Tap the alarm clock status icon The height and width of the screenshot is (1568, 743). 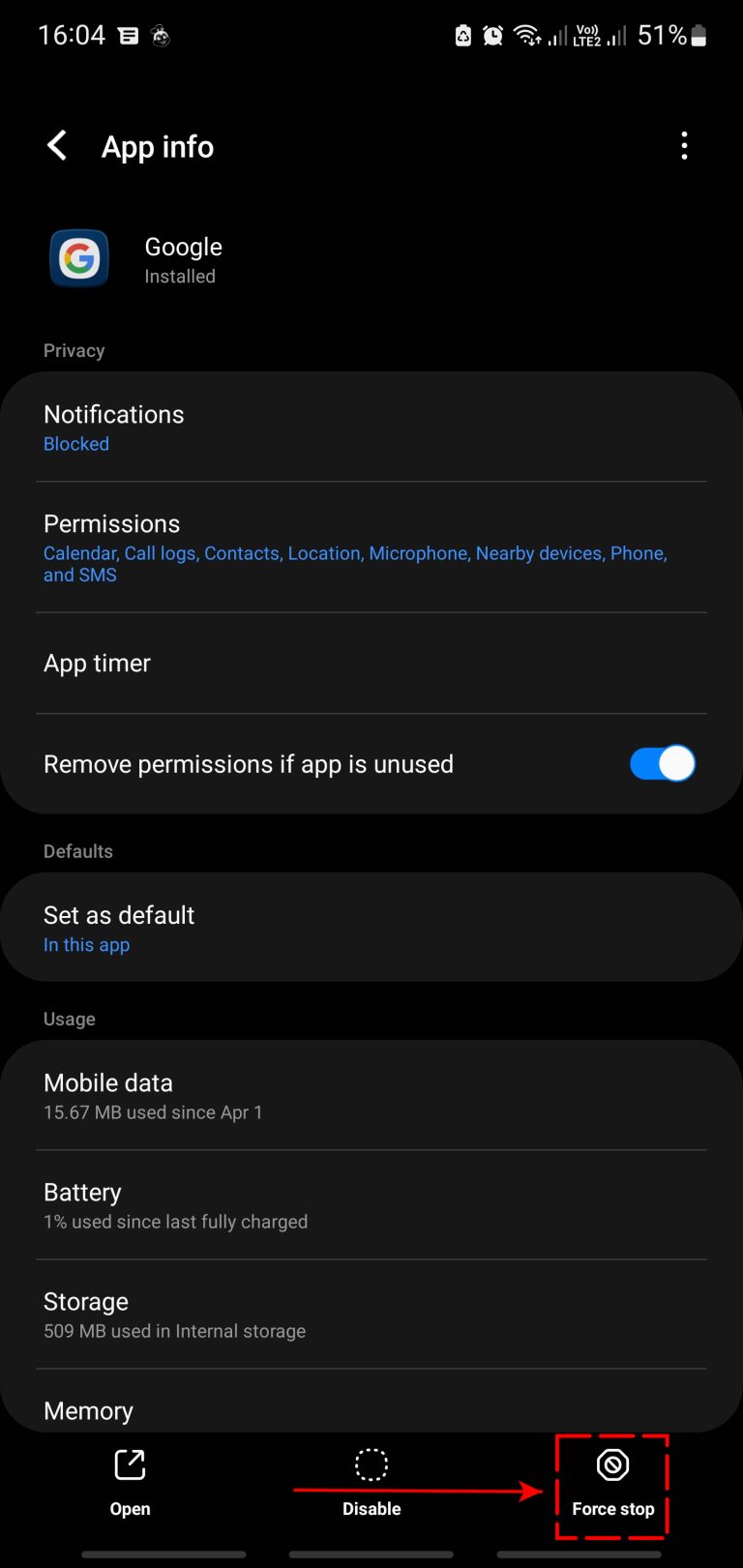[493, 35]
